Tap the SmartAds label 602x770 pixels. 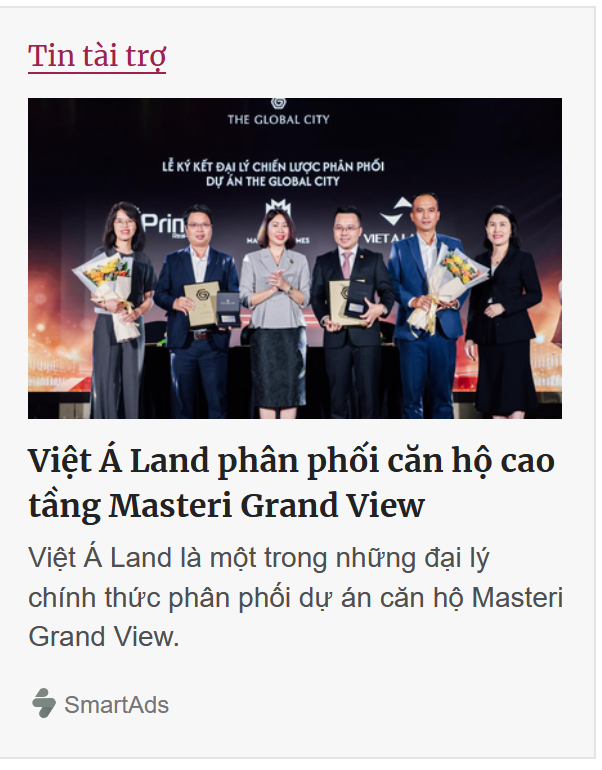[115, 705]
